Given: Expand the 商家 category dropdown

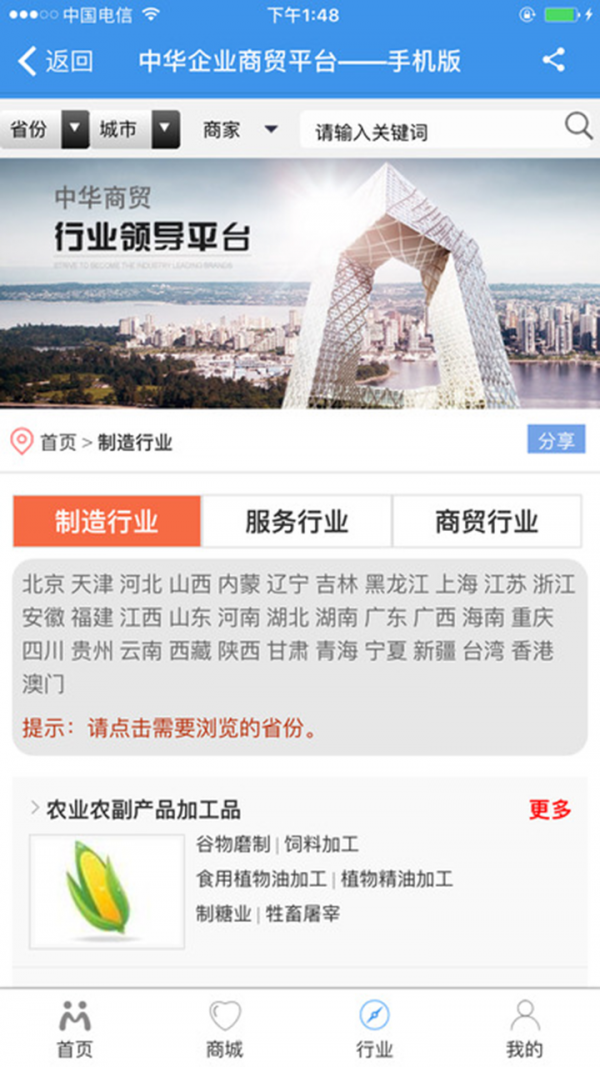Looking at the screenshot, I should click(240, 130).
